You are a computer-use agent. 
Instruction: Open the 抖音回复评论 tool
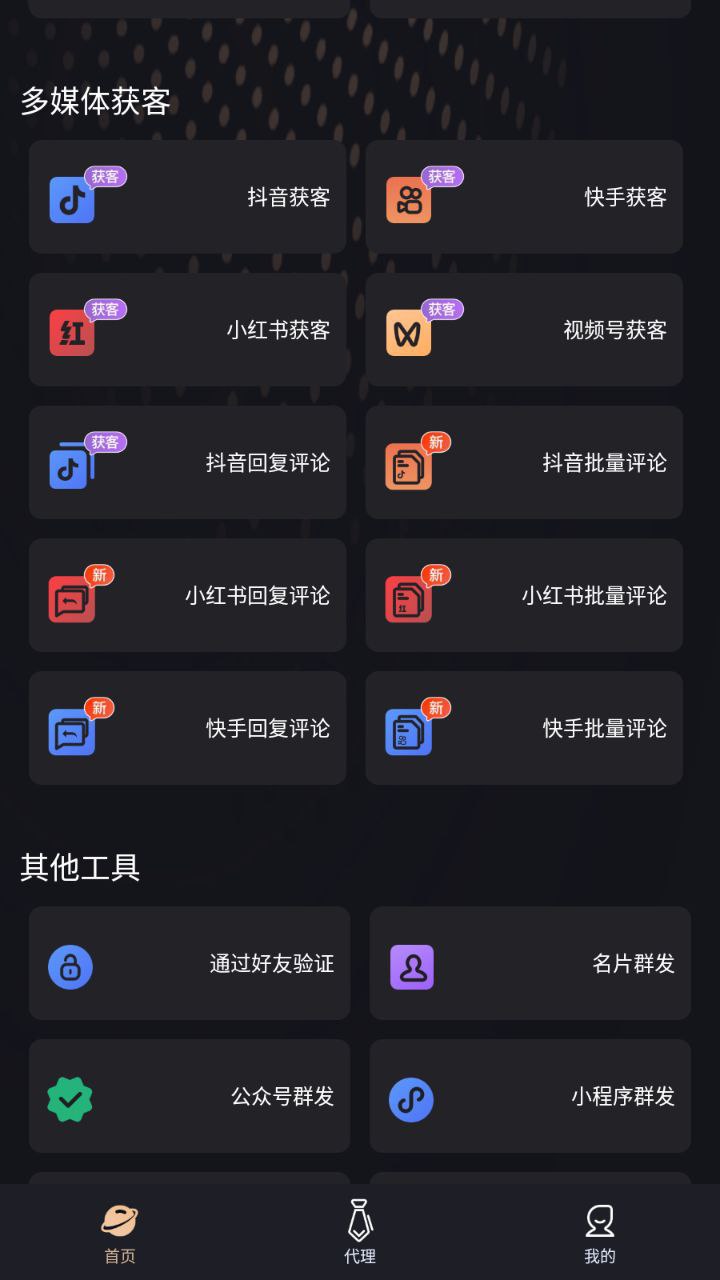pos(188,464)
